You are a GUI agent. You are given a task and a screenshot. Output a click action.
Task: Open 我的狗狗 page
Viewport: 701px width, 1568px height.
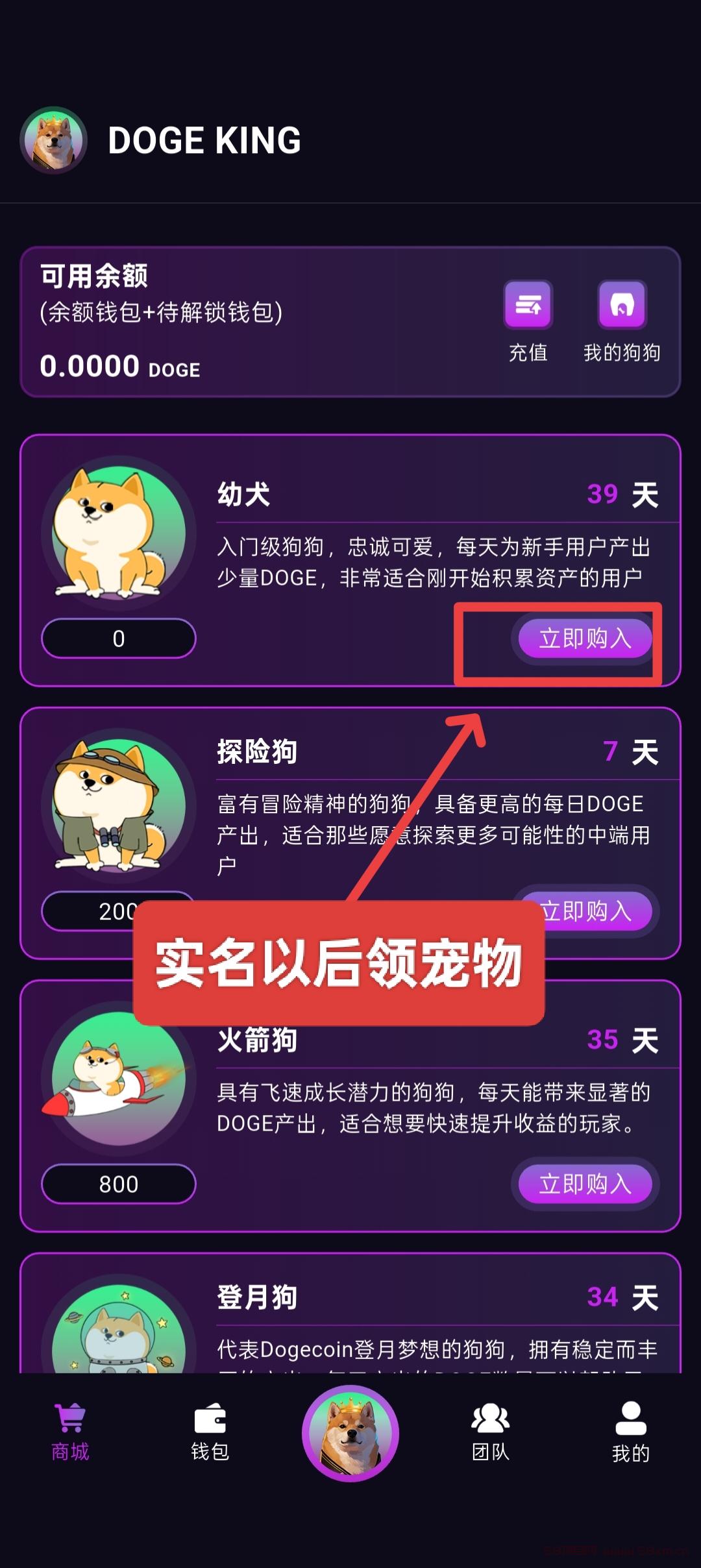tap(622, 321)
